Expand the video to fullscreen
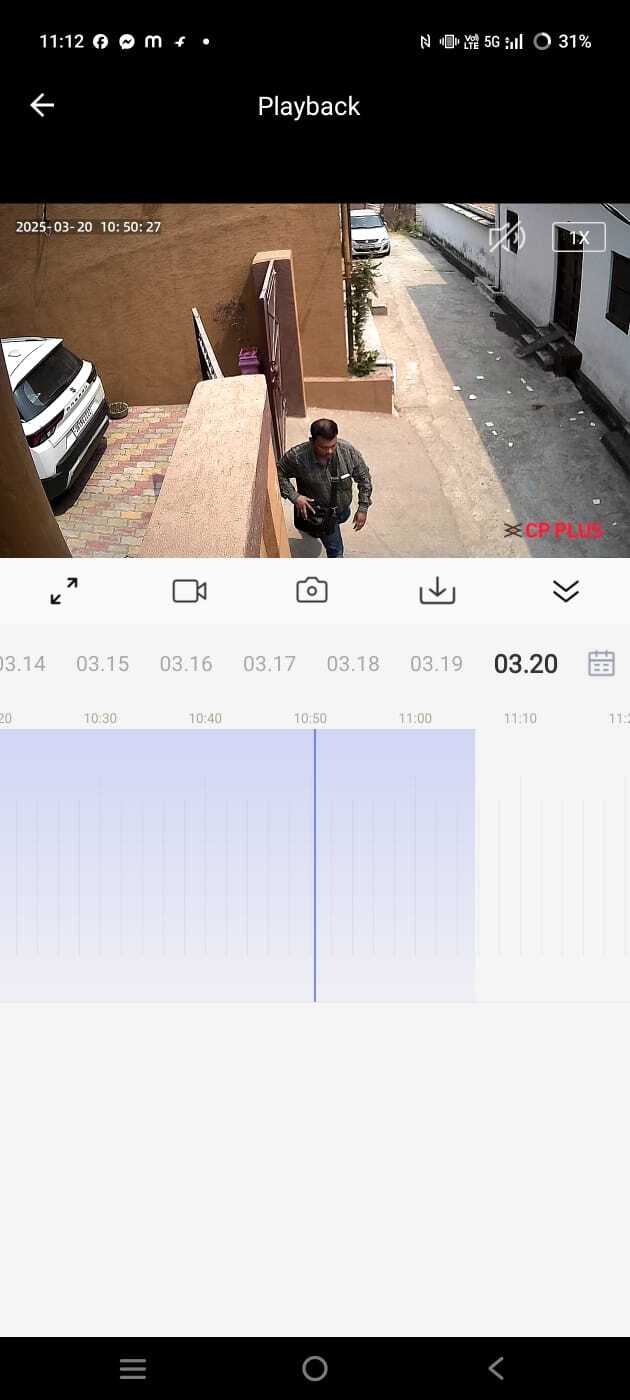The image size is (630, 1400). point(64,591)
